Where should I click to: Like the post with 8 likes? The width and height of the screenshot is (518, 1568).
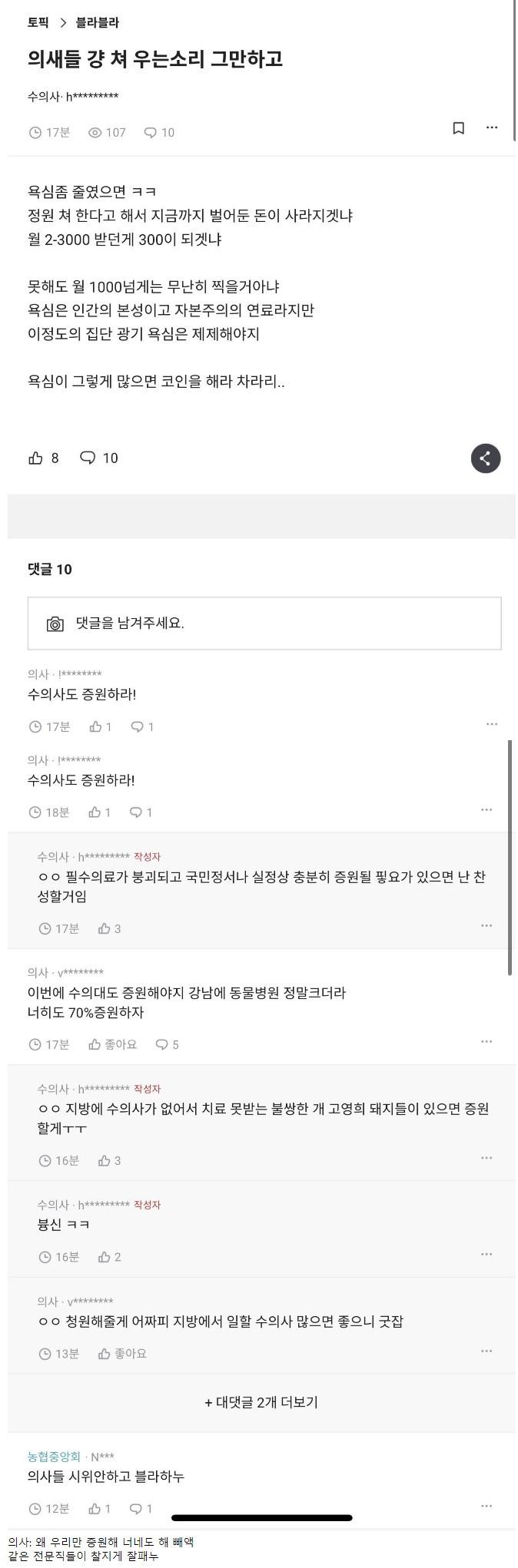pyautogui.click(x=36, y=458)
